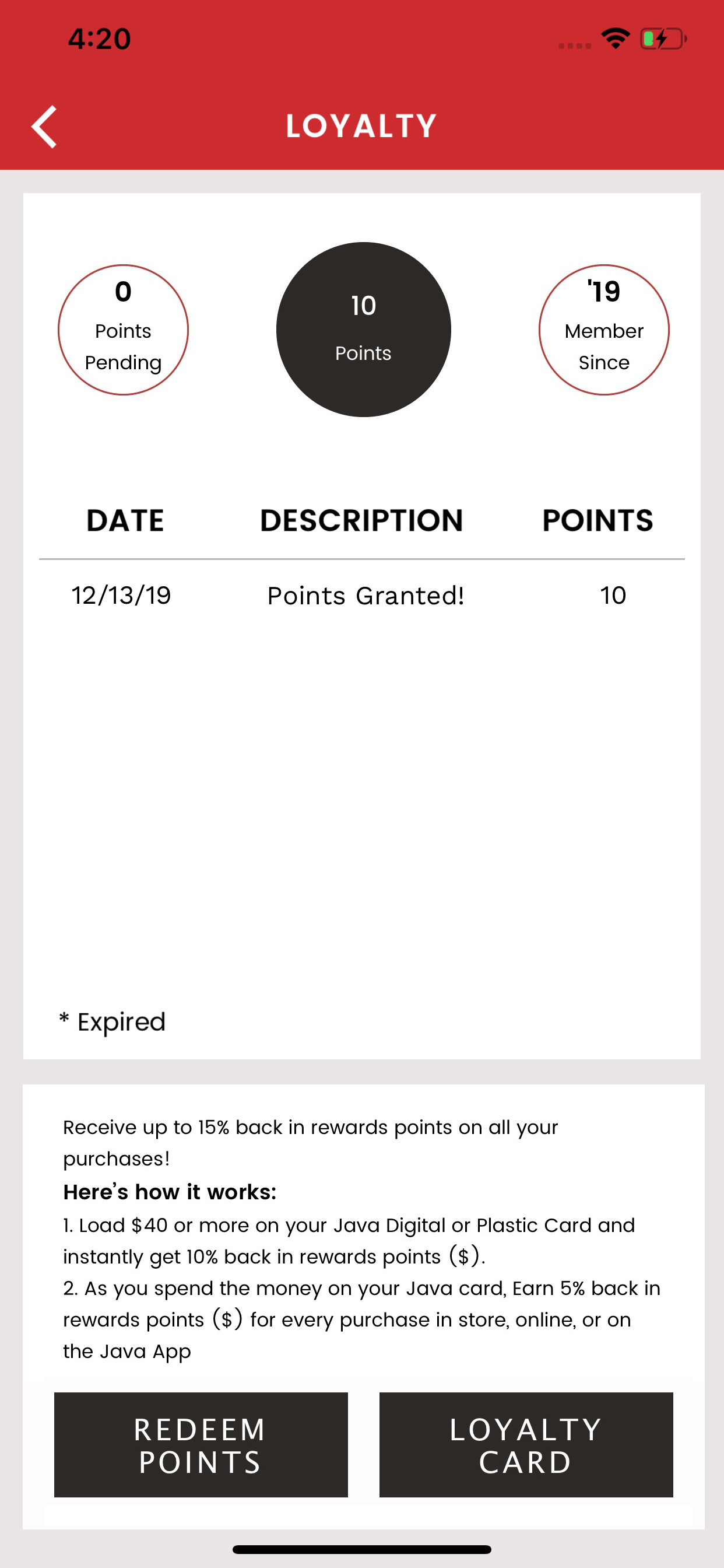Tap the Redeem Points button
The image size is (724, 1568).
[x=201, y=1444]
